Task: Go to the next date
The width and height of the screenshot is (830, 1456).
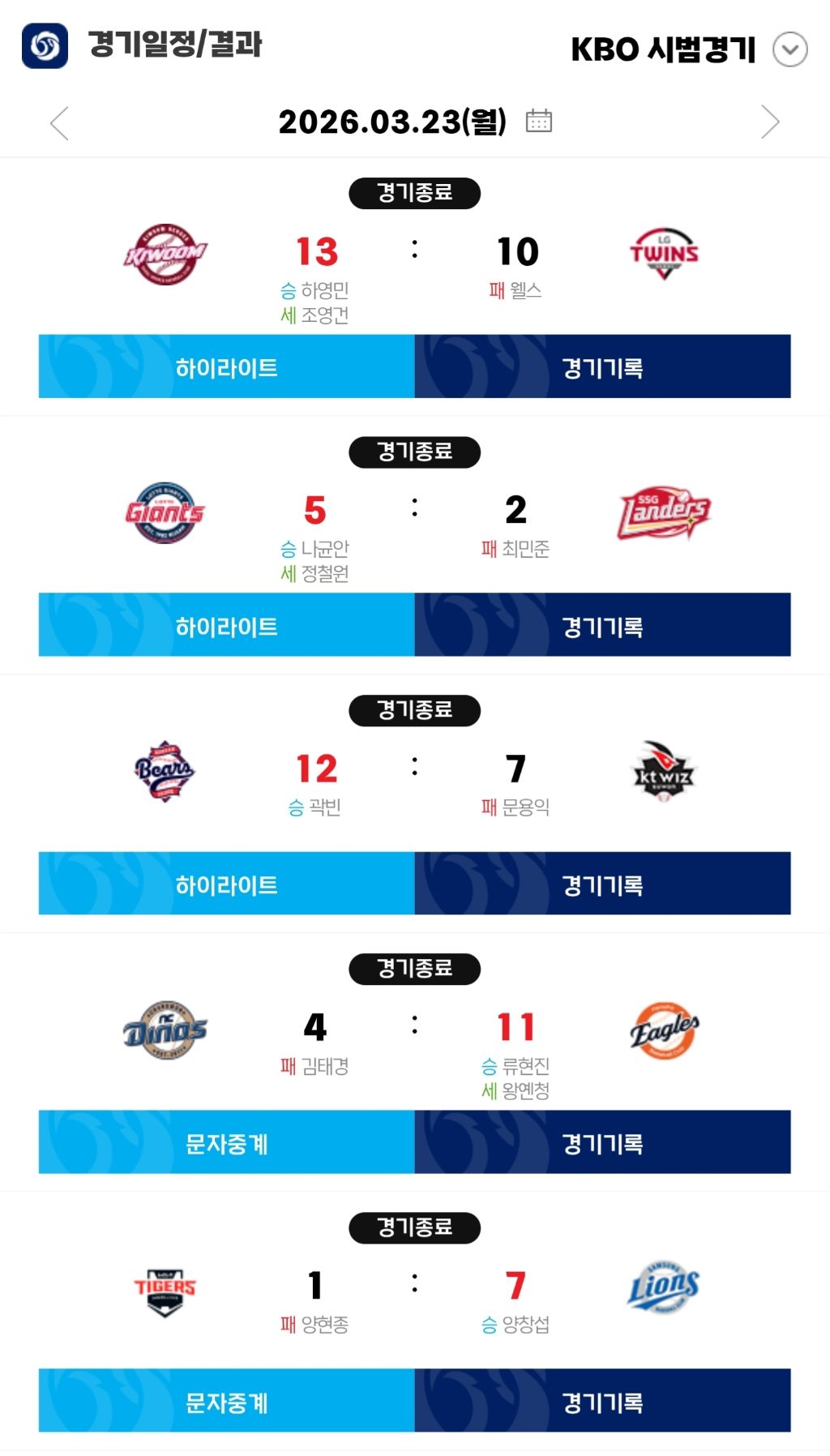Action: pos(770,122)
